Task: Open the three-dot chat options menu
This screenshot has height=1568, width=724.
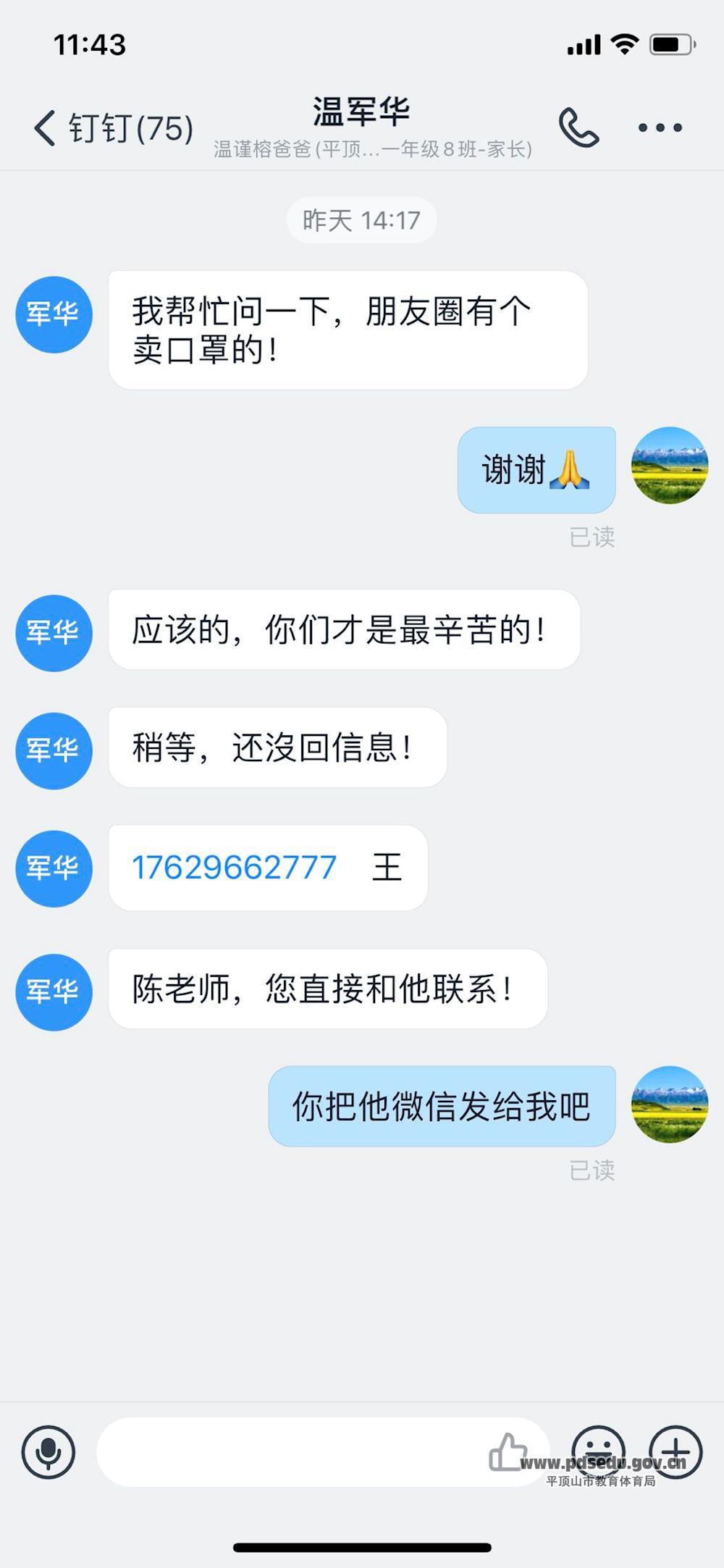Action: [660, 128]
